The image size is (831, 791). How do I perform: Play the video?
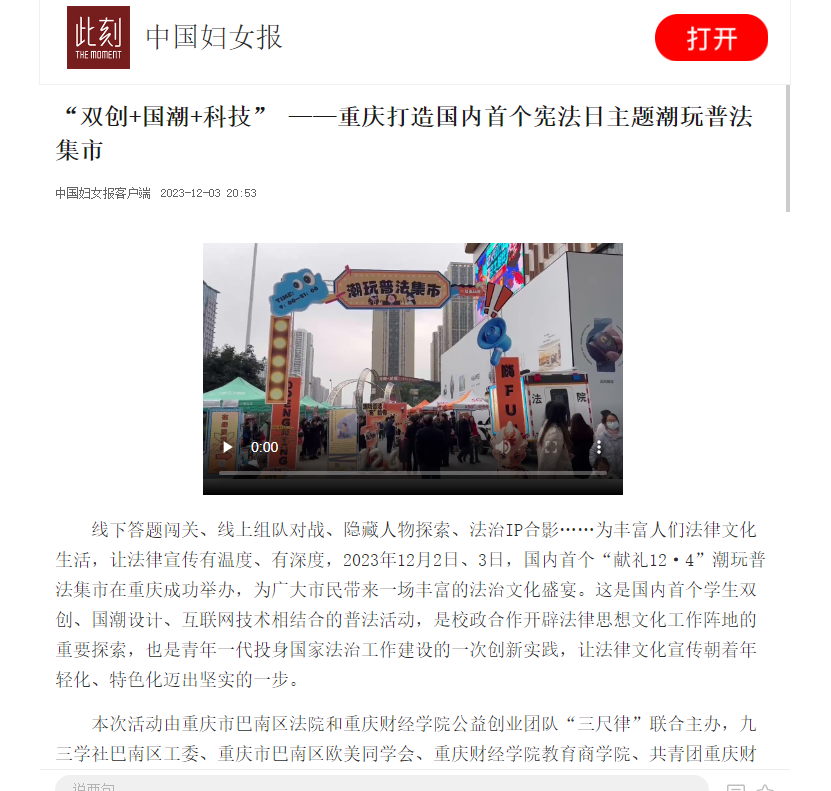[x=228, y=447]
